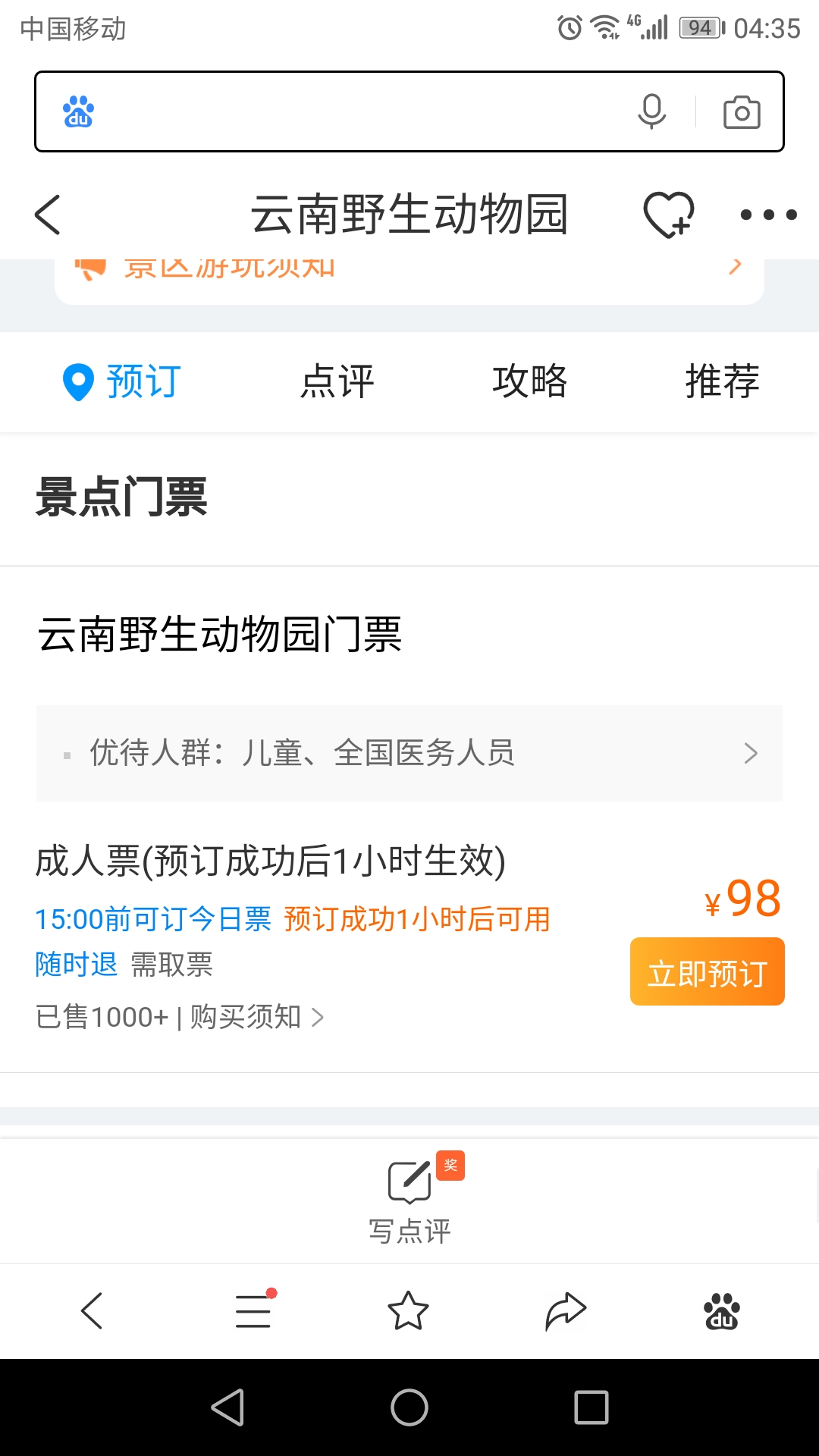Viewport: 819px width, 1456px height.
Task: Open camera image search
Action: click(742, 112)
